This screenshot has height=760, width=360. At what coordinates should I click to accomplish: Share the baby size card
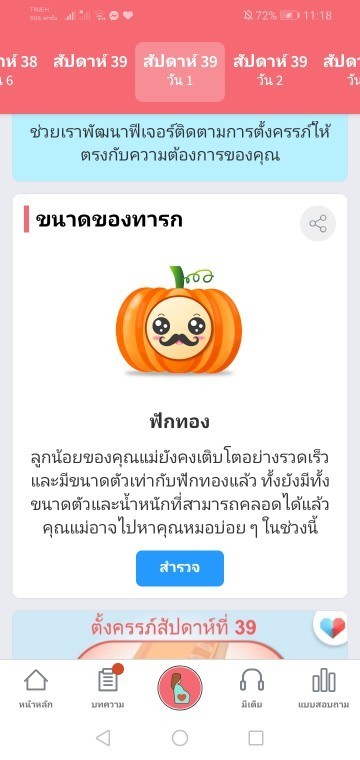[x=318, y=224]
